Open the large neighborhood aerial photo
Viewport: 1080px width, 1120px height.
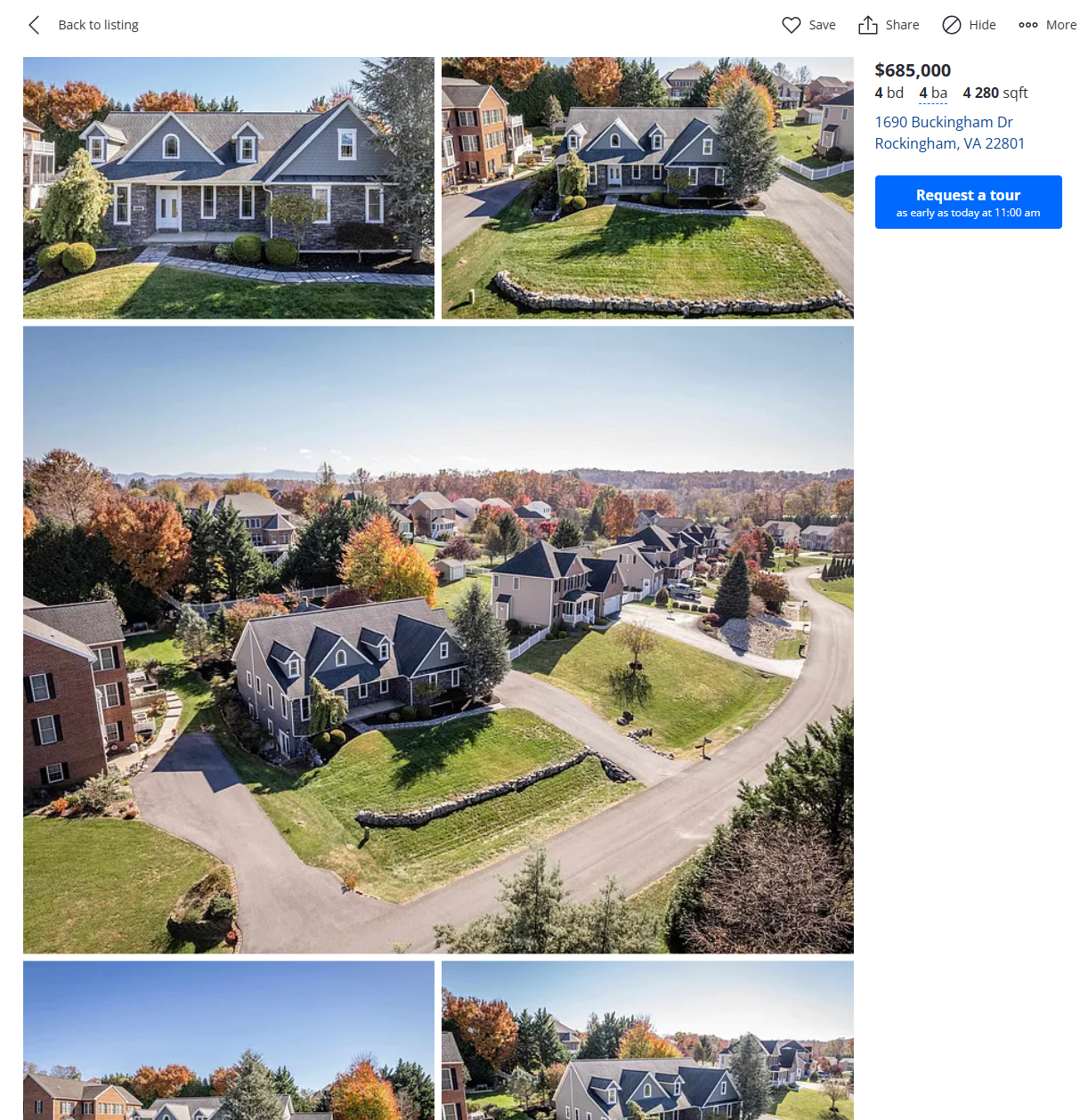[438, 639]
